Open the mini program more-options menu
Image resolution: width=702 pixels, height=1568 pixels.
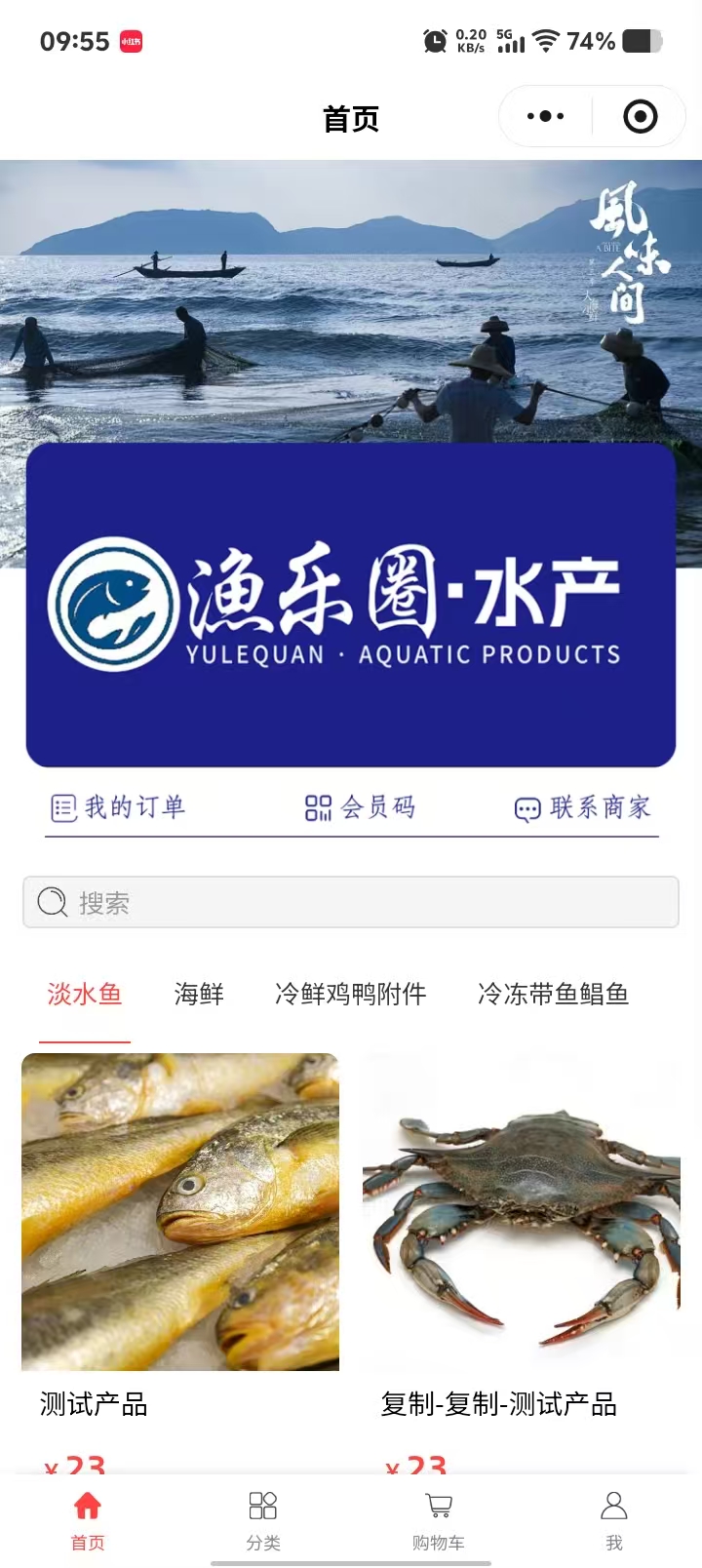[545, 117]
